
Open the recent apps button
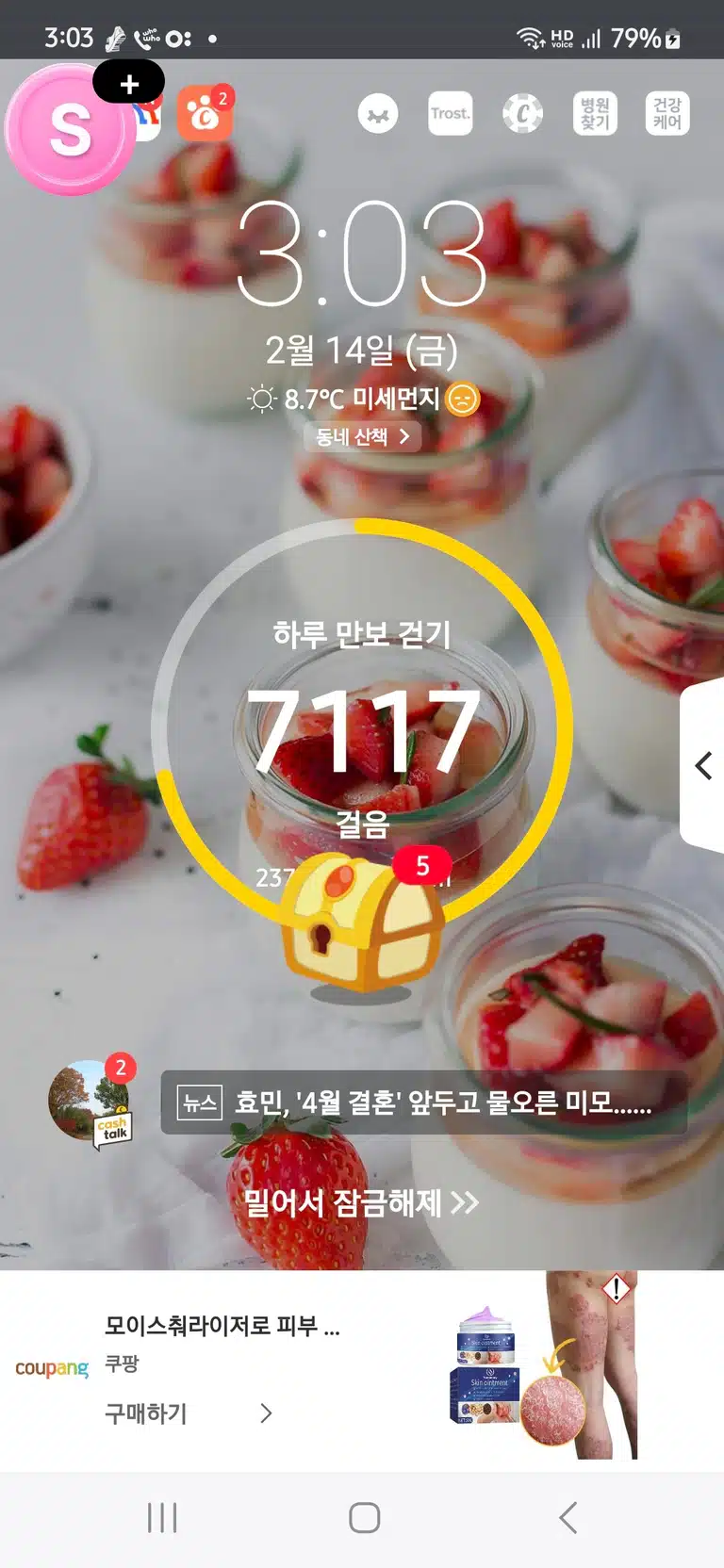pos(162,1518)
